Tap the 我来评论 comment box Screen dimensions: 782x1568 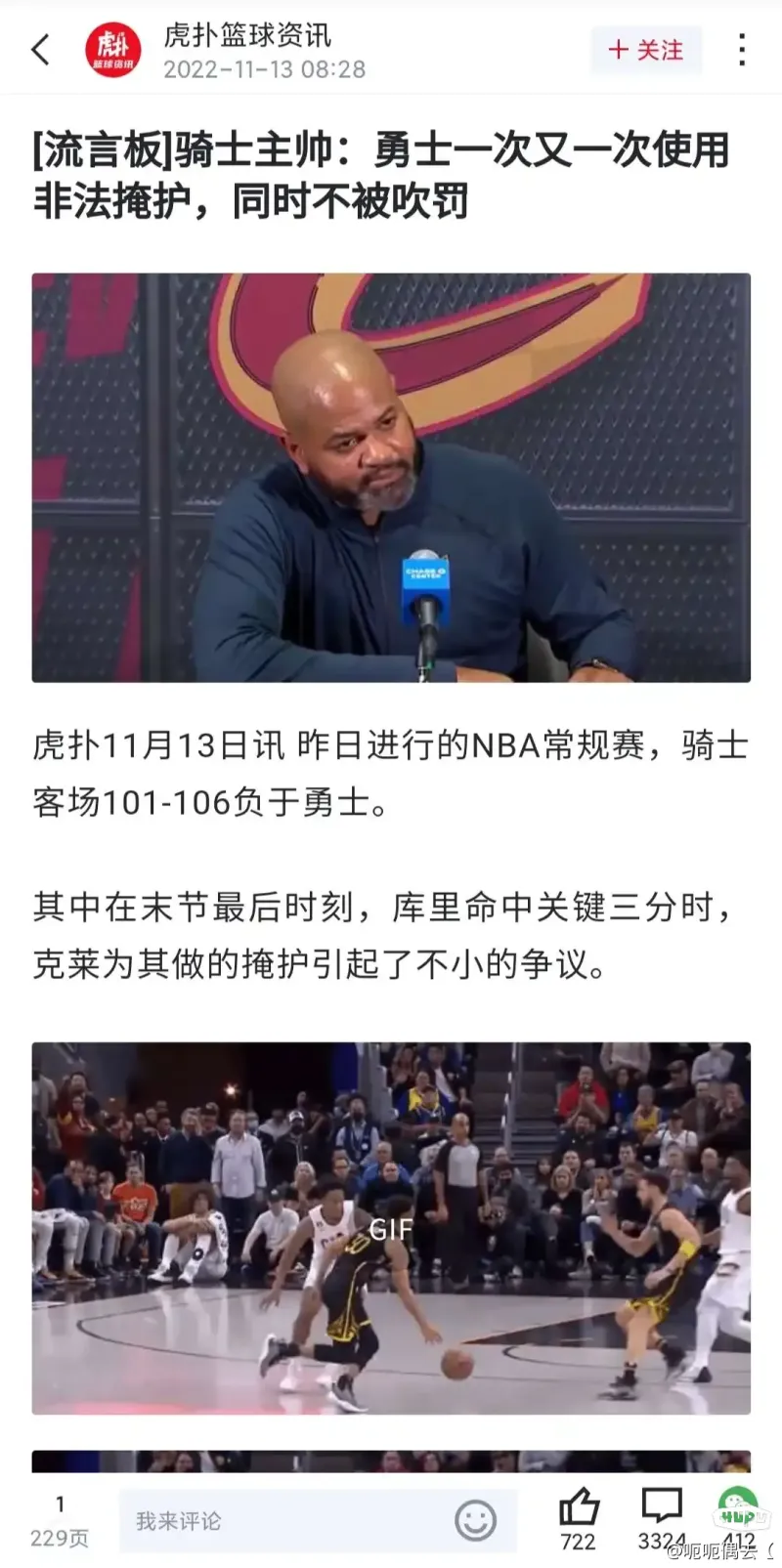tap(283, 1520)
